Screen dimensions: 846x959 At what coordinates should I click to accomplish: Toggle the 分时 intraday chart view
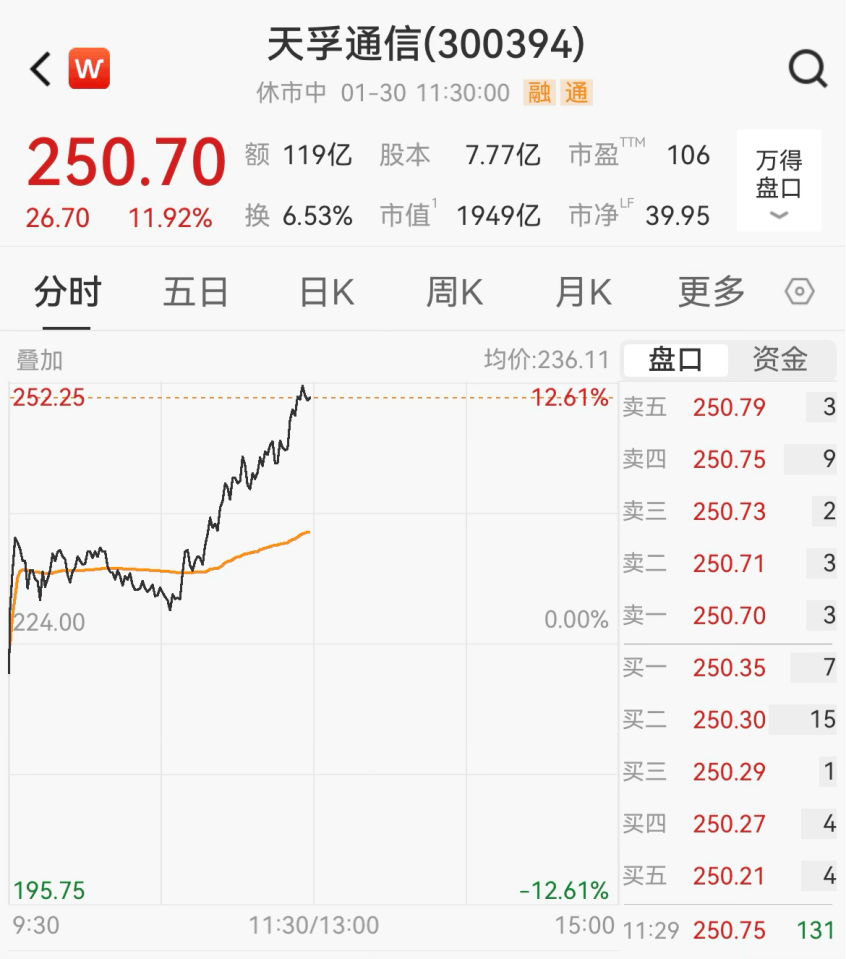(x=67, y=291)
